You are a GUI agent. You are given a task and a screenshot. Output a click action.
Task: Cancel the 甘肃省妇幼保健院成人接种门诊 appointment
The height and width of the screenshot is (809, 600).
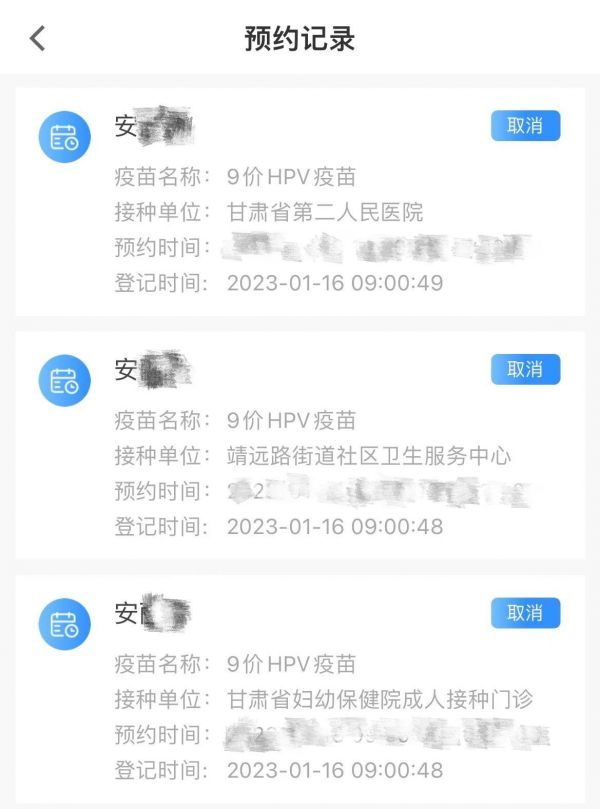[x=525, y=613]
